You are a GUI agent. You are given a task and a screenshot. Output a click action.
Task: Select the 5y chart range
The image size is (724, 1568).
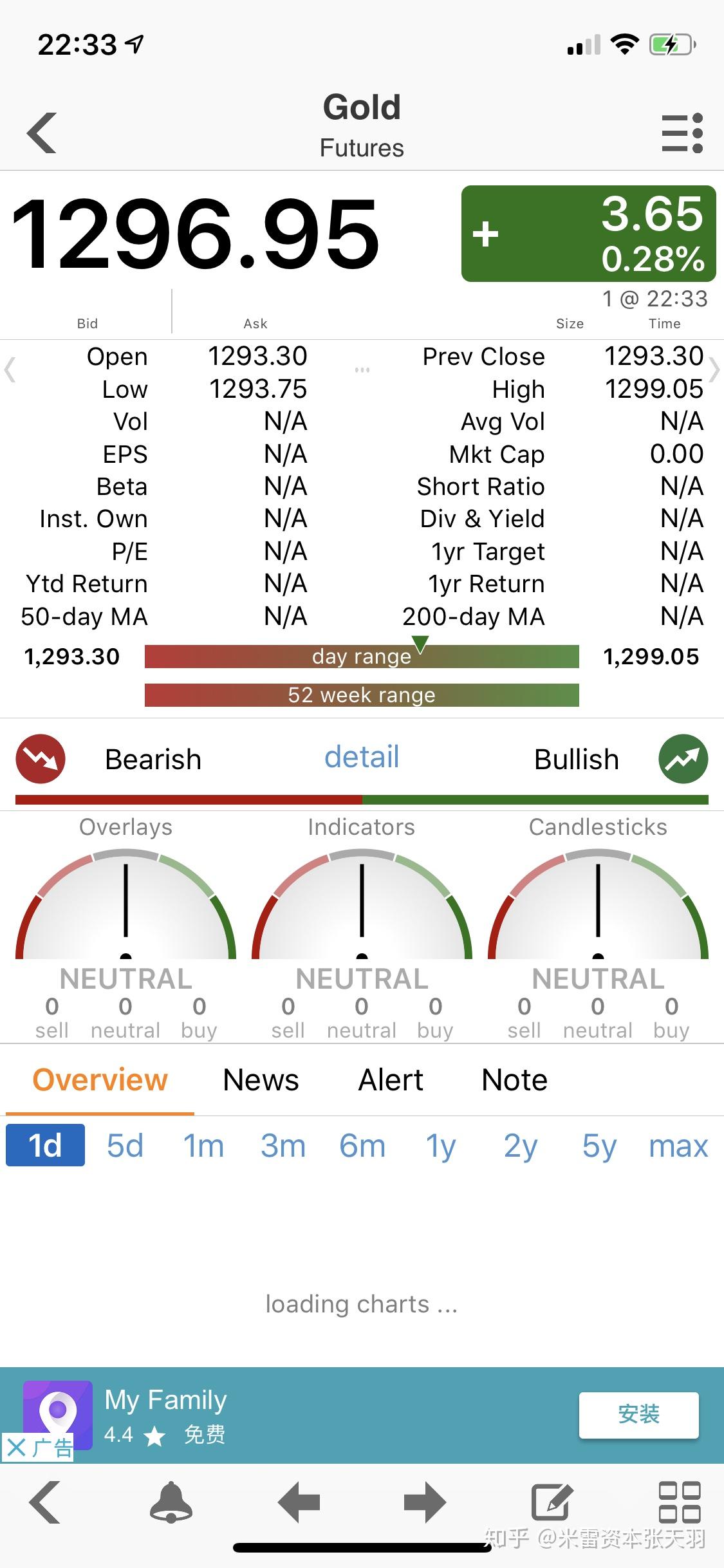coord(599,1146)
